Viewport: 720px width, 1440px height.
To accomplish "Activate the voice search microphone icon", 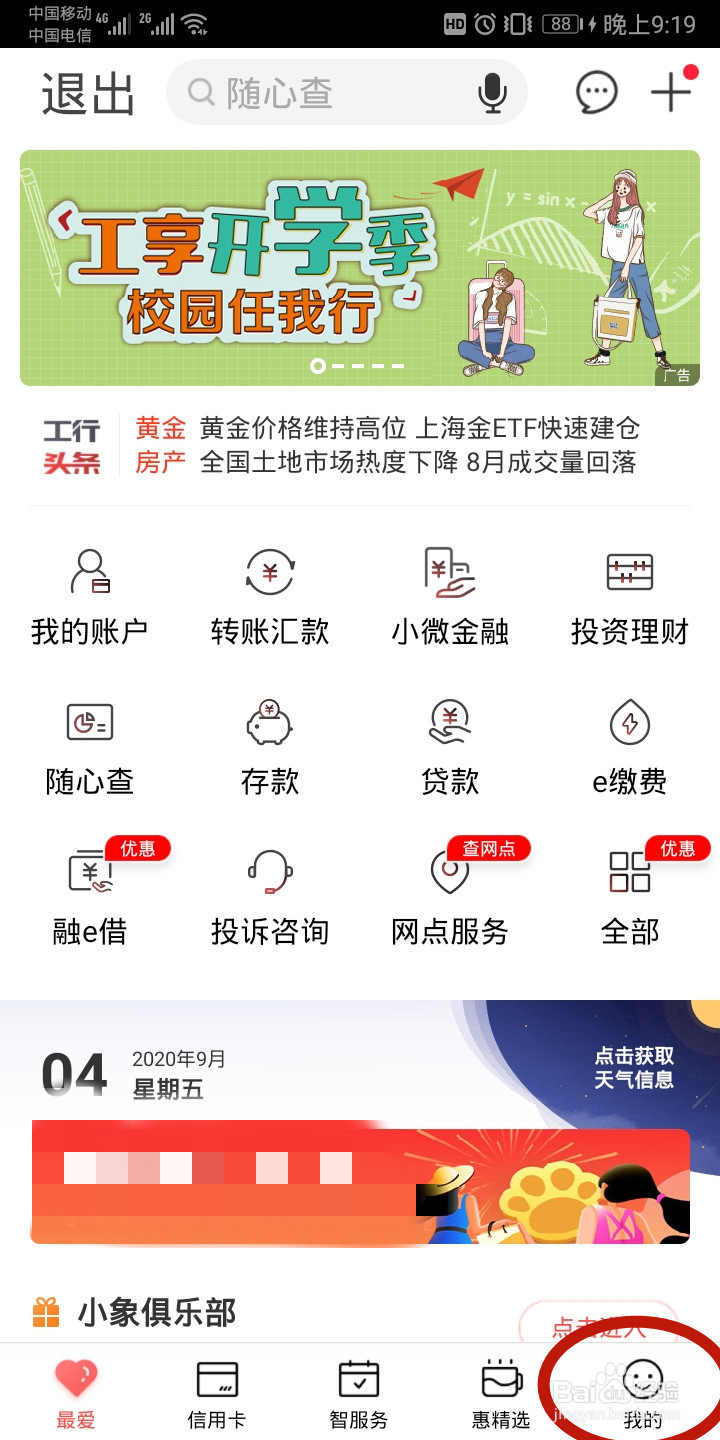I will pyautogui.click(x=490, y=92).
